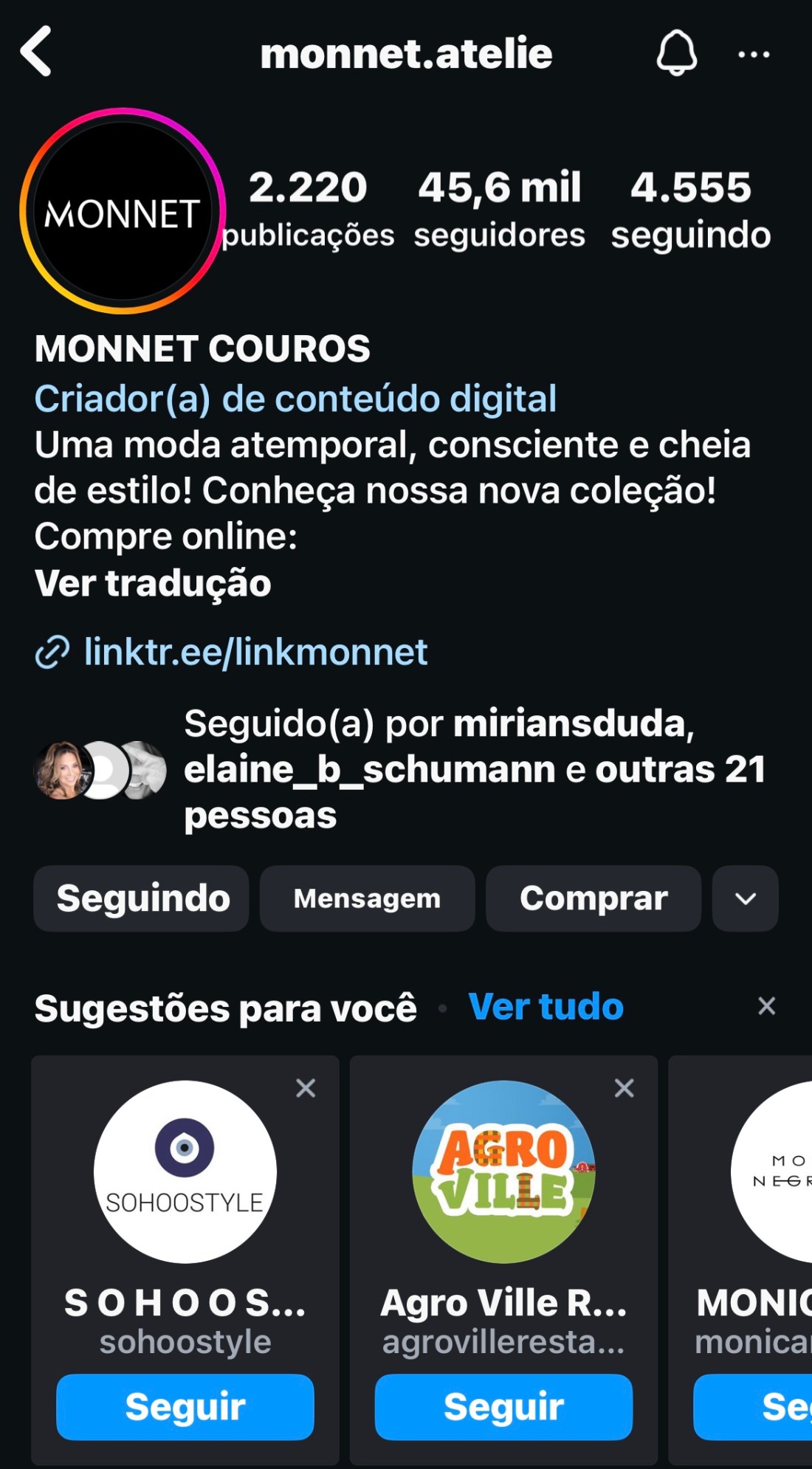Dismiss the sohoostyle suggestion card

click(306, 1088)
